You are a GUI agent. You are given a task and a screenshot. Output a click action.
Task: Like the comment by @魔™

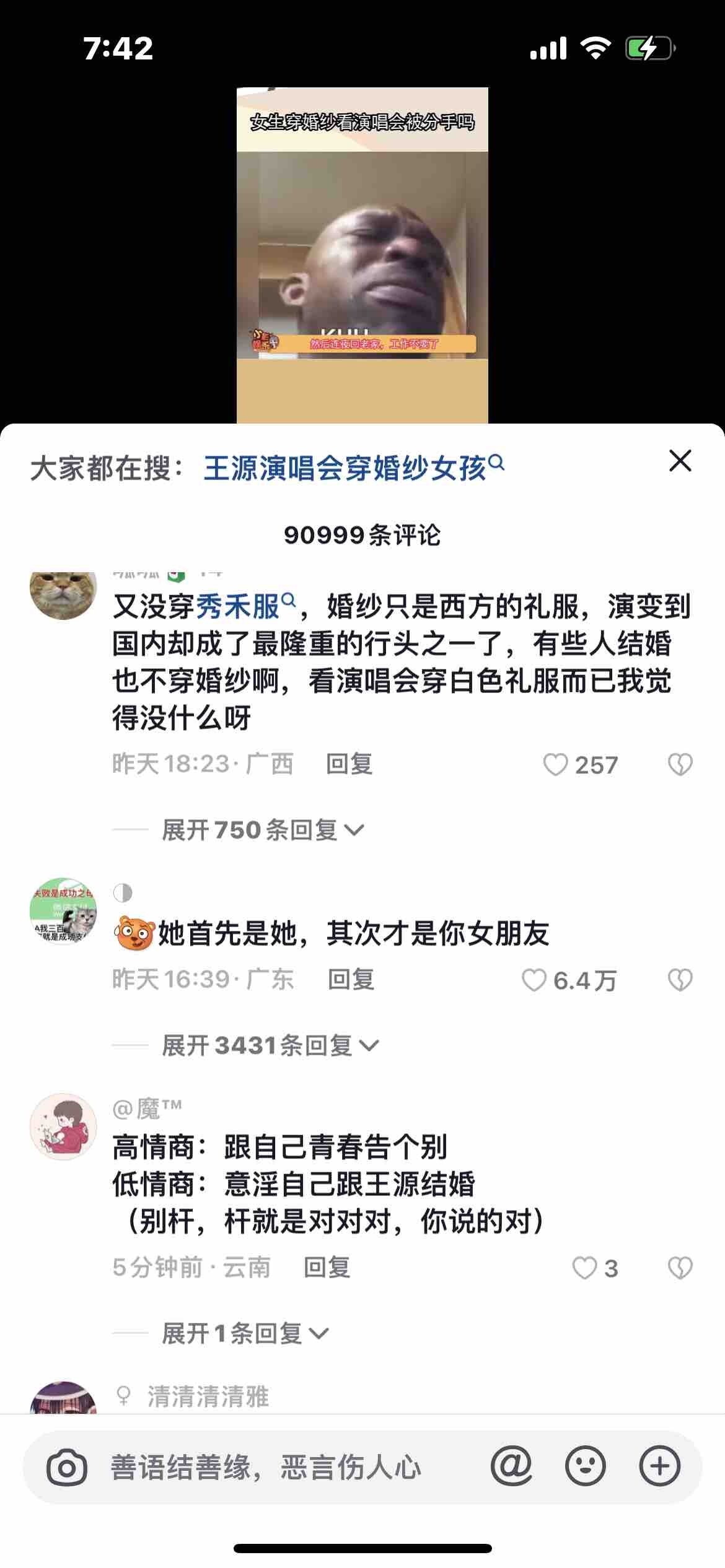tap(584, 1268)
